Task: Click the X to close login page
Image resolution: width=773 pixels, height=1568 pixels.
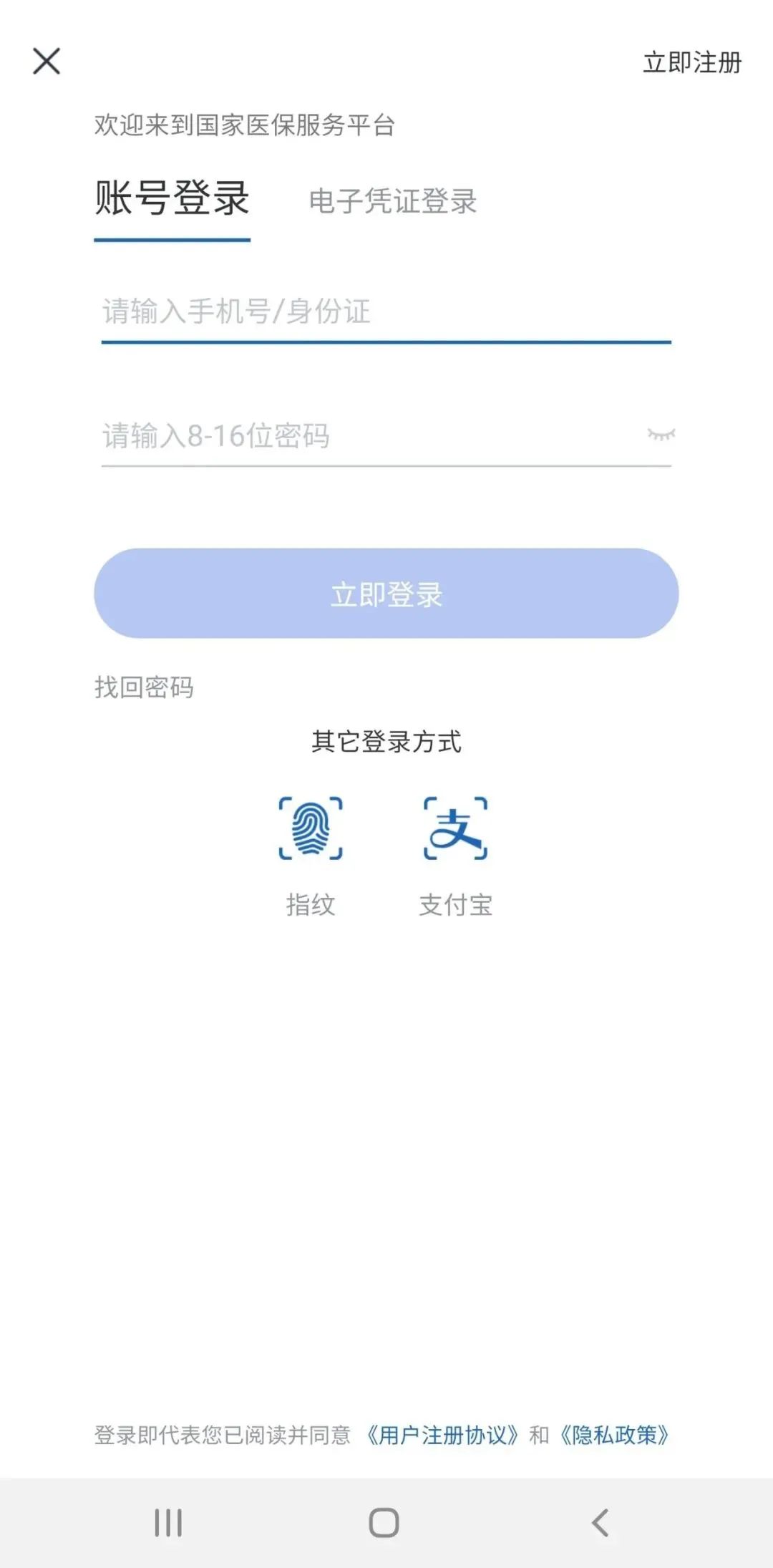Action: (47, 62)
